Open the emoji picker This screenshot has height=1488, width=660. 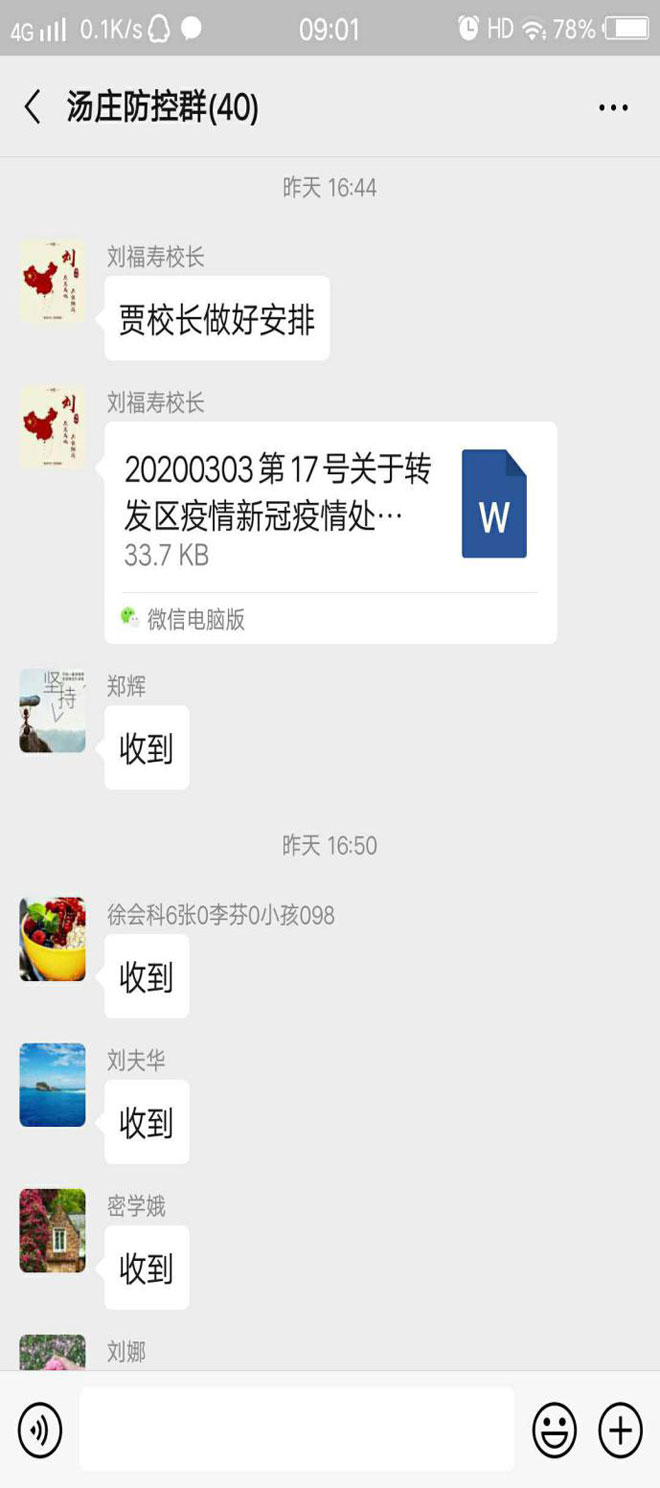(x=554, y=1429)
